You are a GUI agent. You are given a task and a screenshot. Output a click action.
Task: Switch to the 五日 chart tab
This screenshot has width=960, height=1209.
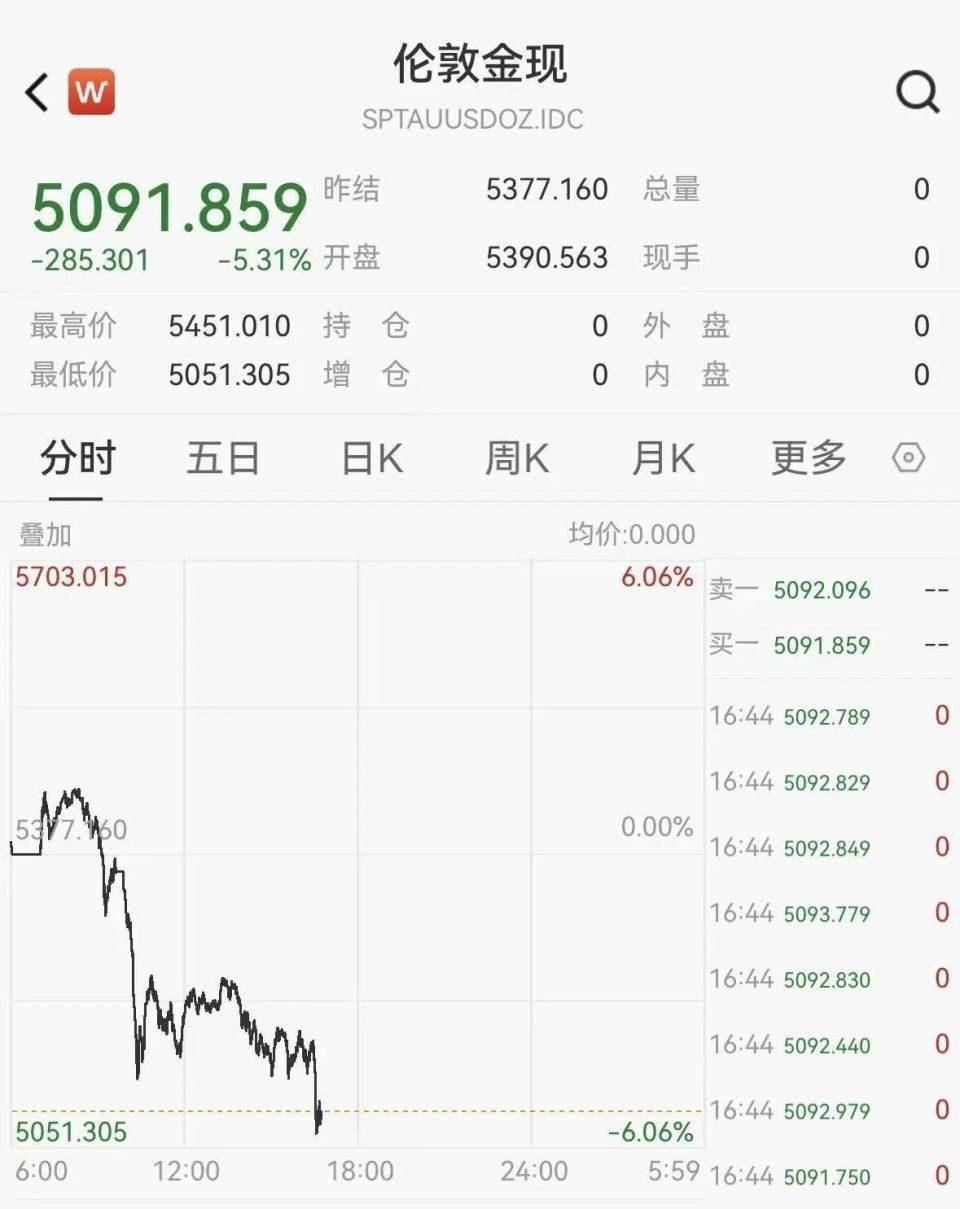tap(223, 459)
